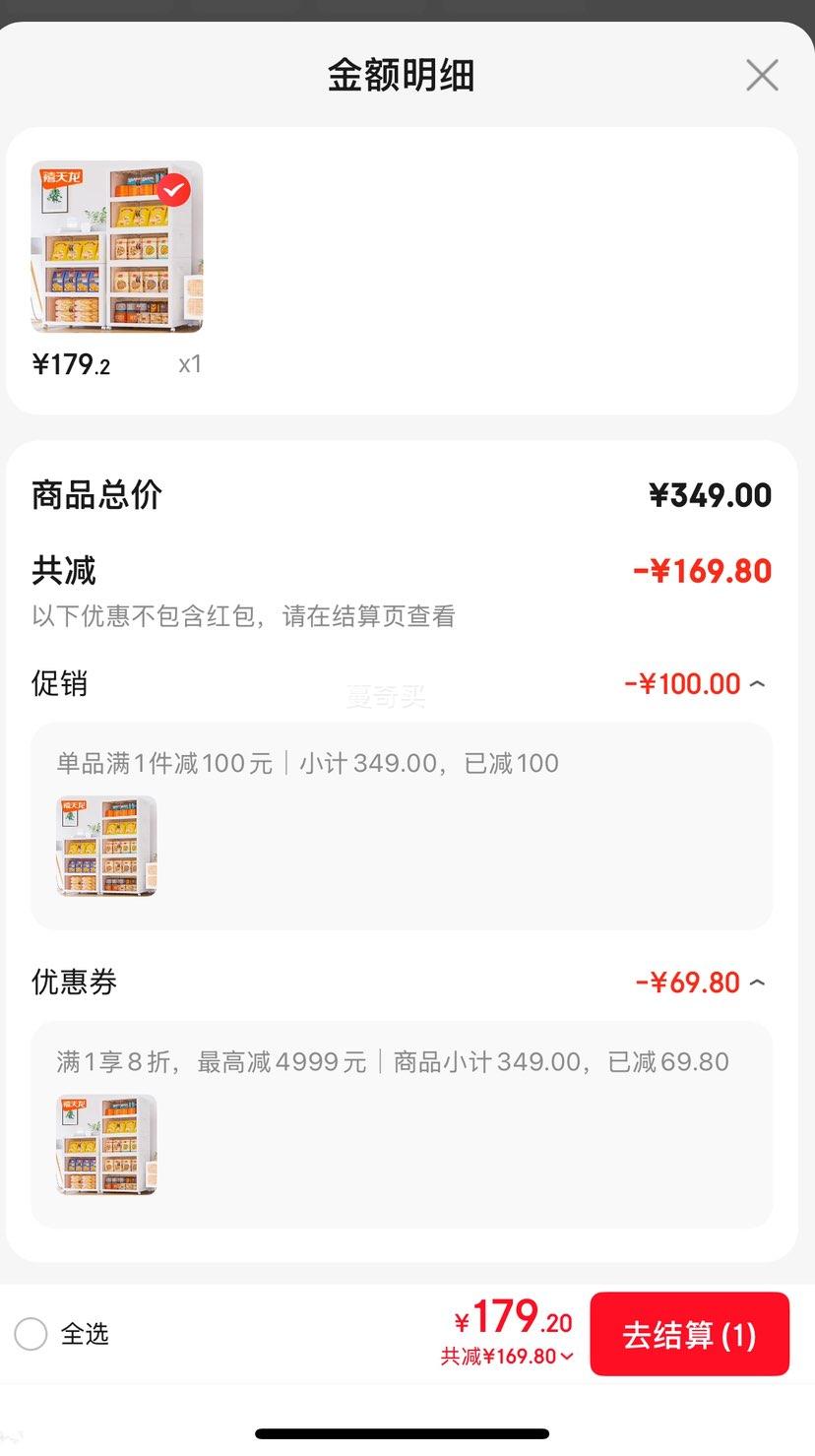Toggle the 共减¥169.80 summary dropdown
The height and width of the screenshot is (1456, 815).
tap(508, 1357)
